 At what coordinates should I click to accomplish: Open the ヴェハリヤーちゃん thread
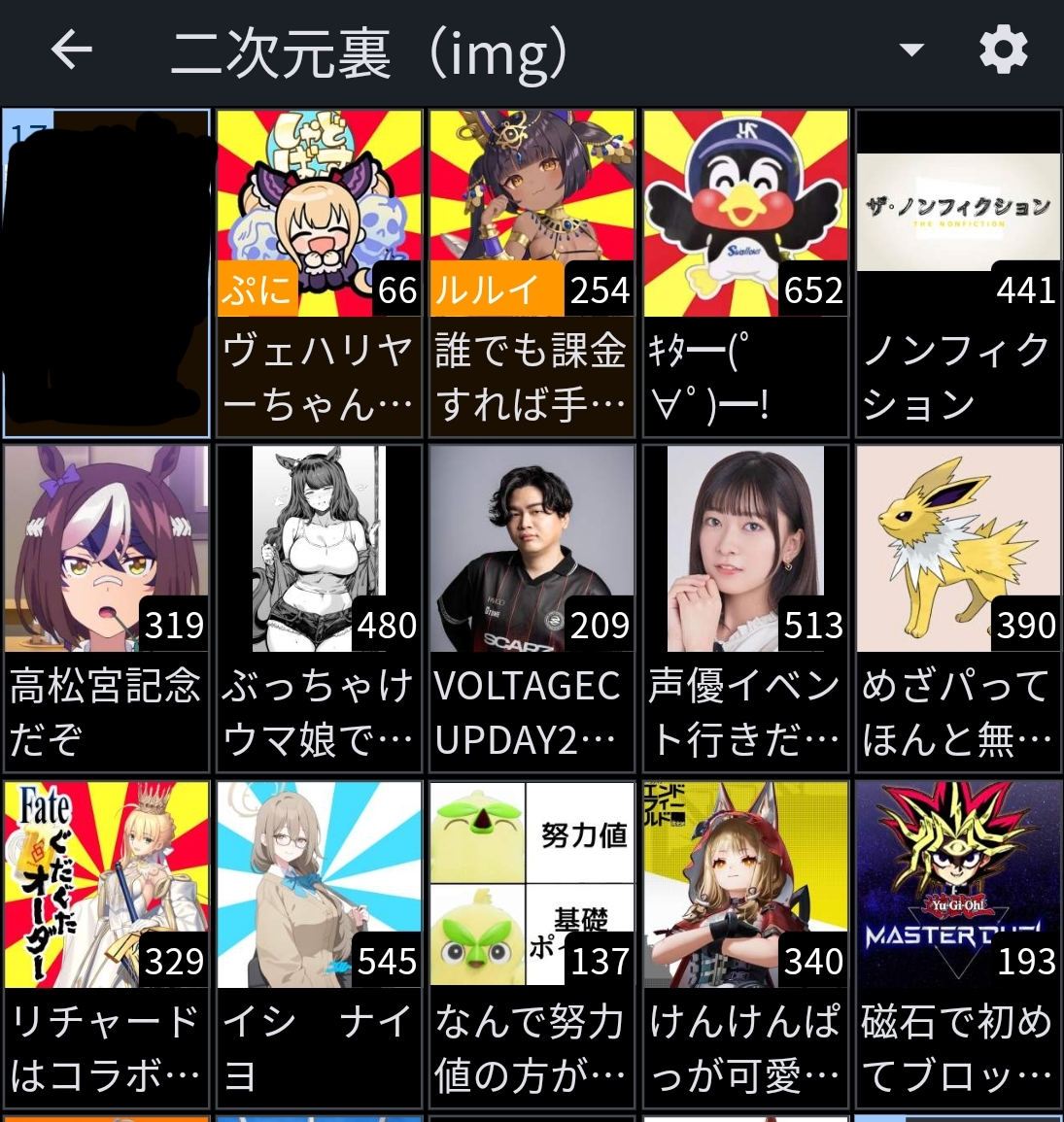tap(319, 273)
